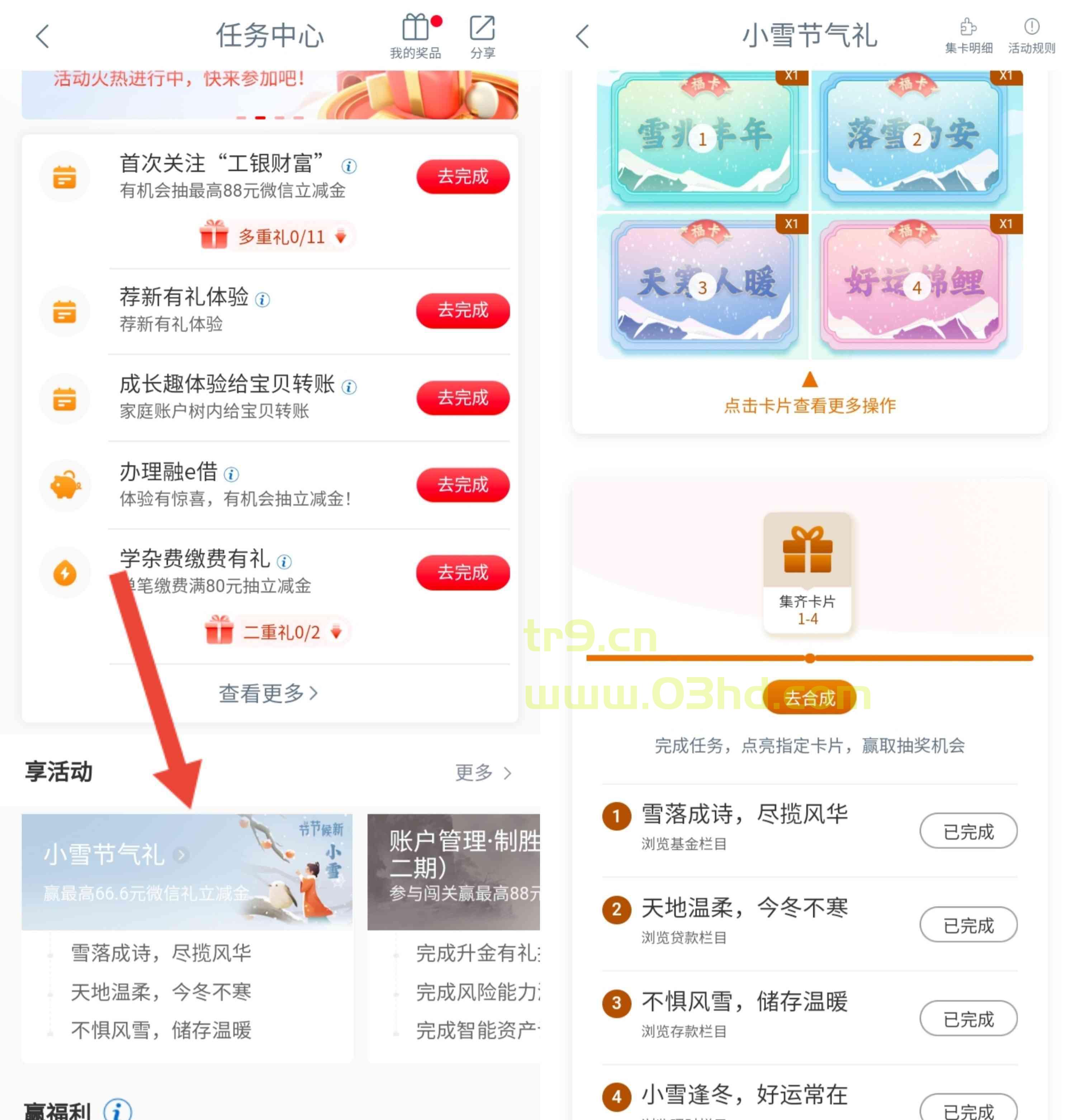The image size is (1080, 1120).
Task: Tap 去完成 for 荐新有礼体验
Action: point(462,310)
